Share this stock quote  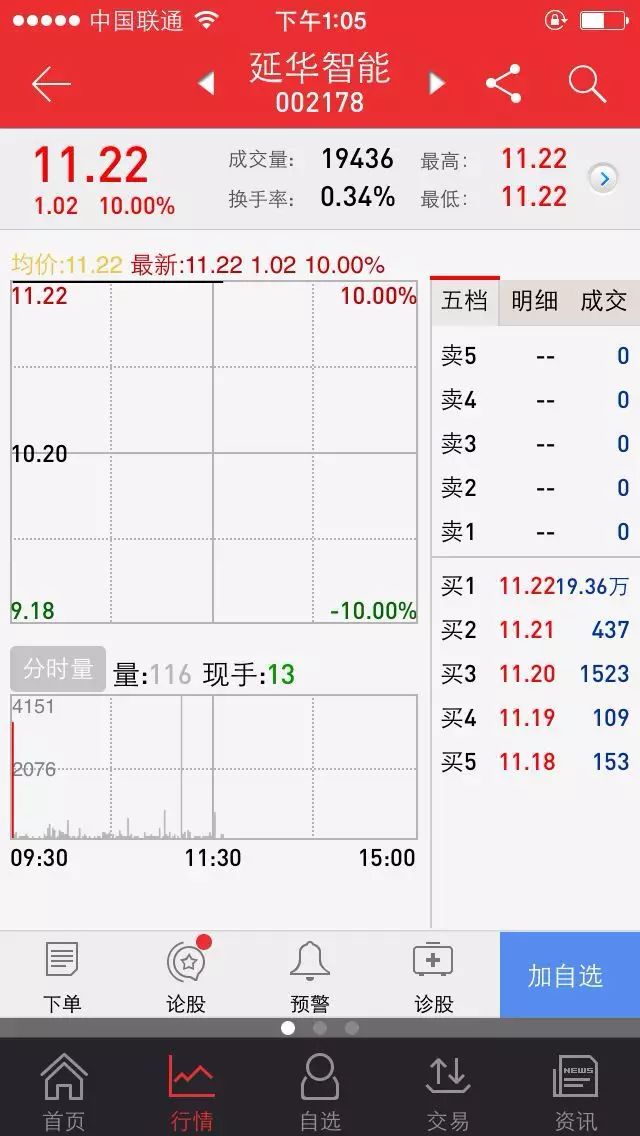pos(504,84)
